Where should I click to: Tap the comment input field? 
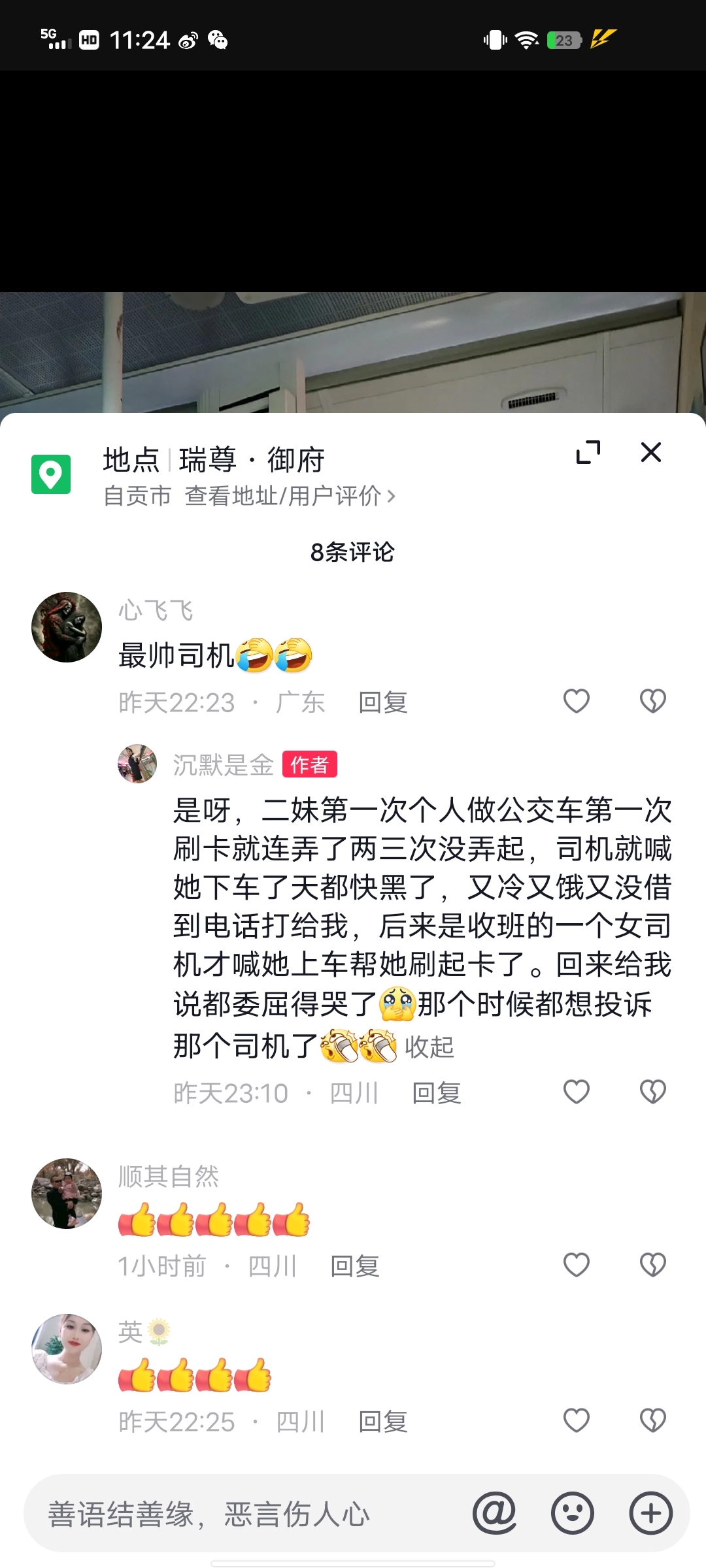(x=248, y=1514)
